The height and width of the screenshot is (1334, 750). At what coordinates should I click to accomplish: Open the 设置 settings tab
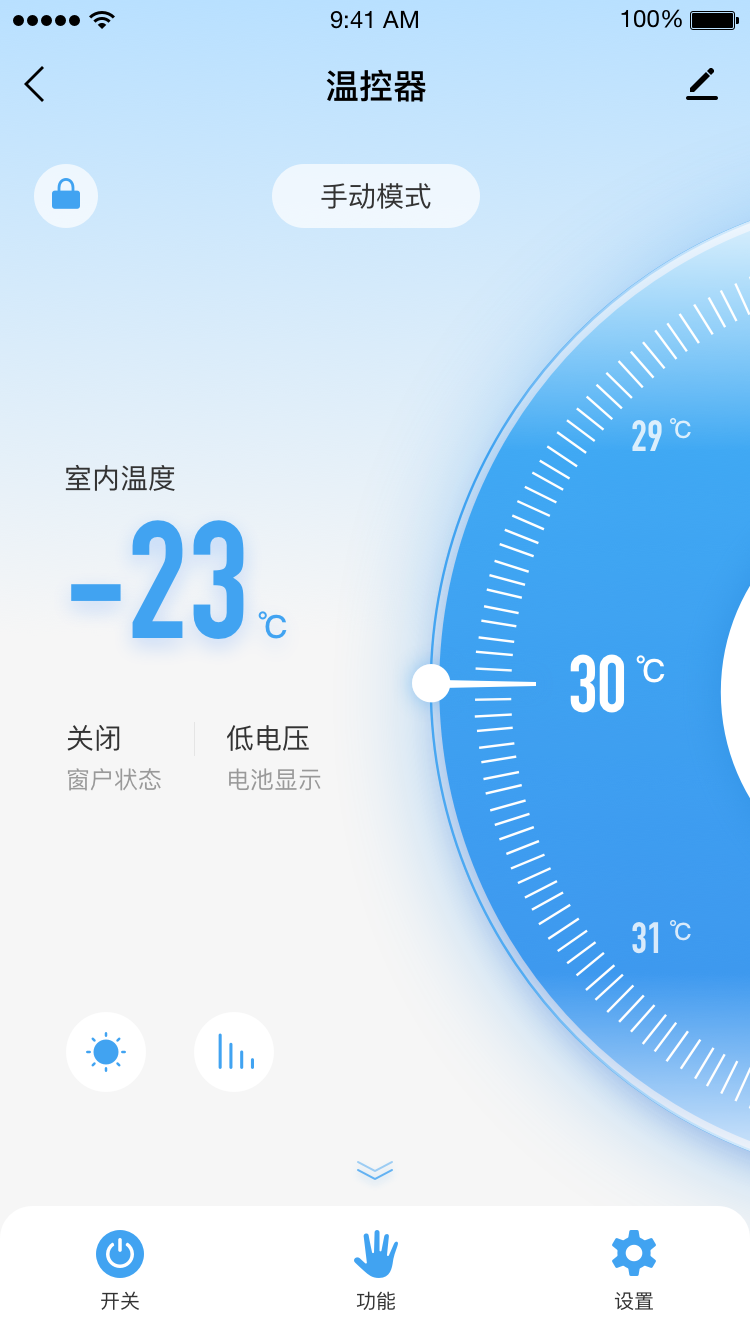tap(634, 1268)
